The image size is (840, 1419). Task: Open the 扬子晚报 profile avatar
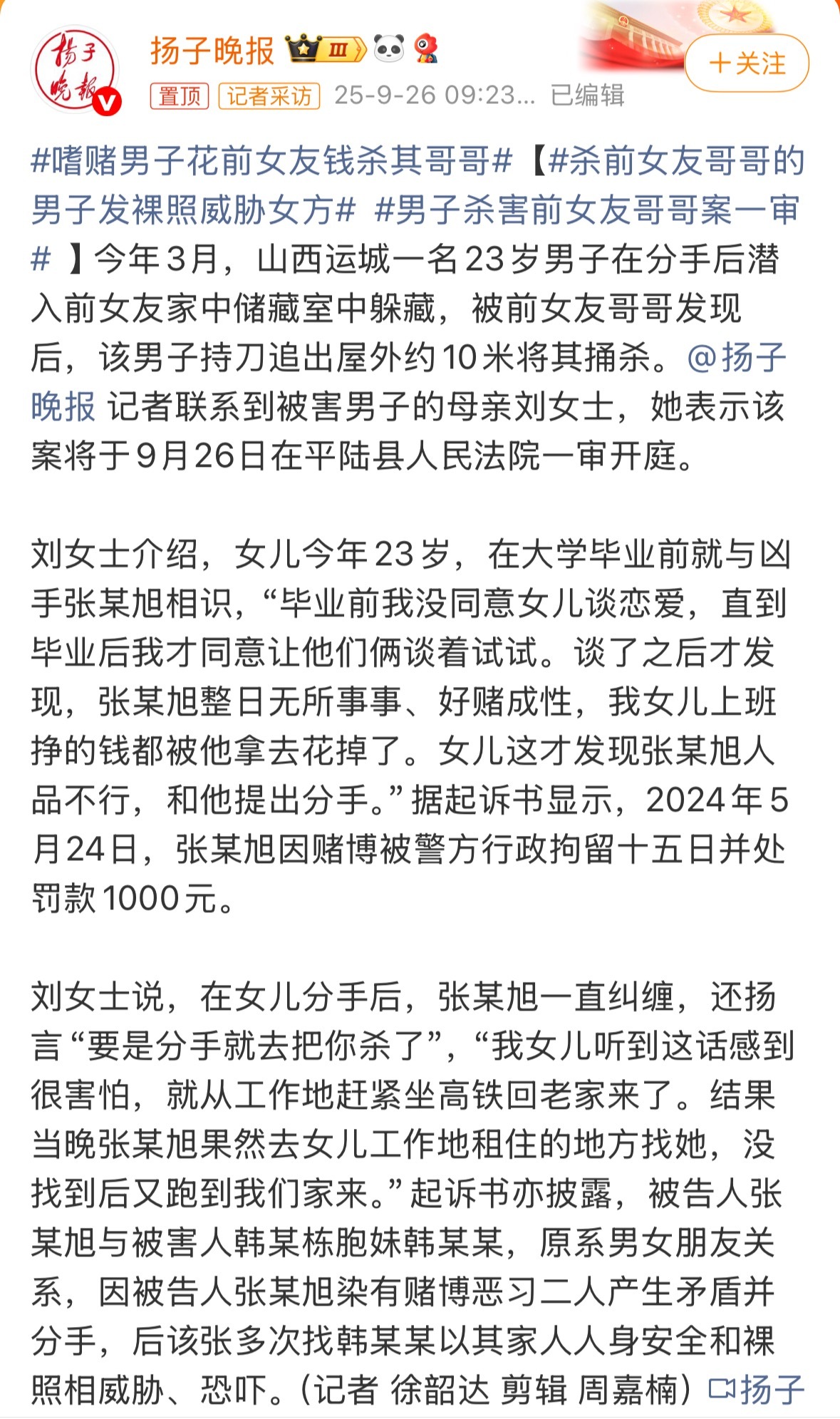[76, 71]
